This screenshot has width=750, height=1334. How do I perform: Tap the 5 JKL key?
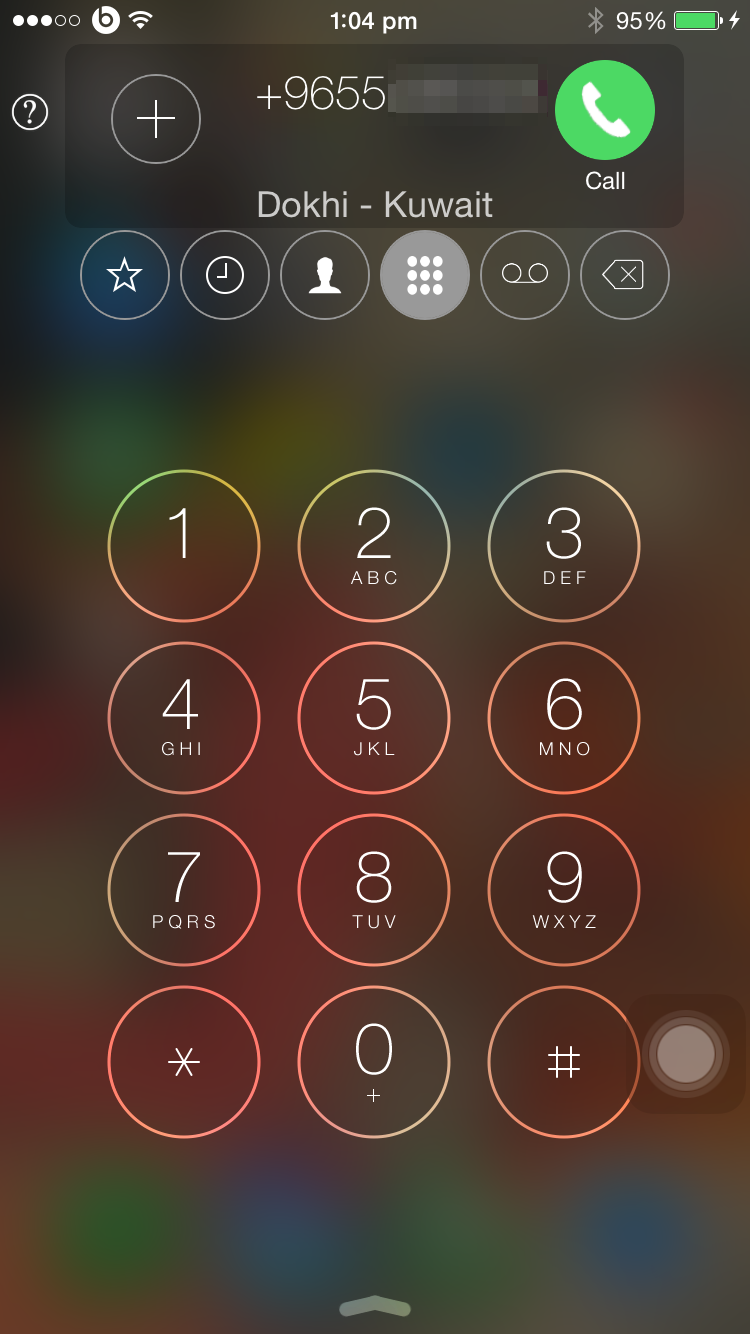(x=374, y=718)
